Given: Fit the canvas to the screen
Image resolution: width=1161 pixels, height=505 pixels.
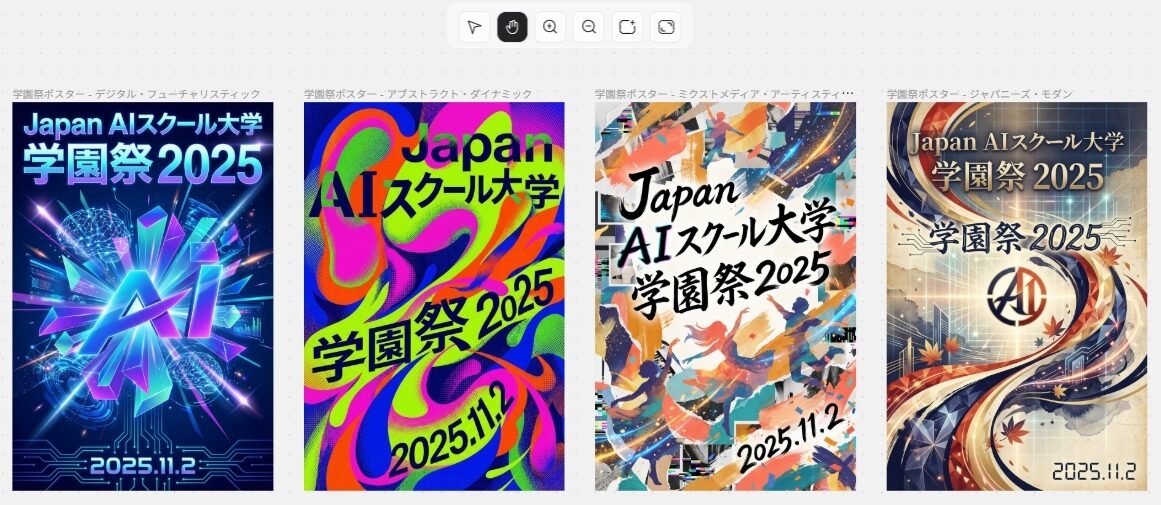Looking at the screenshot, I should (665, 27).
